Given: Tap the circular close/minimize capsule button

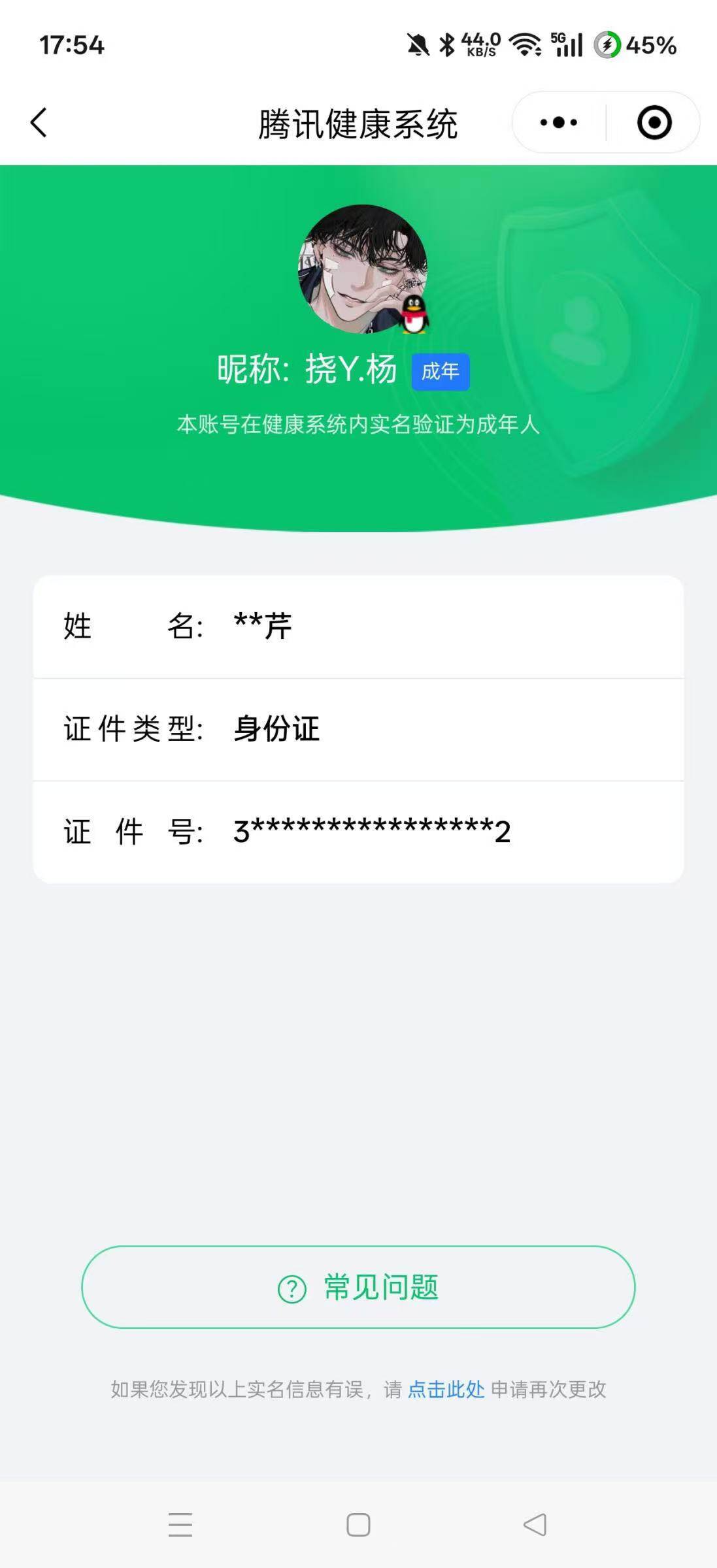Looking at the screenshot, I should (656, 122).
